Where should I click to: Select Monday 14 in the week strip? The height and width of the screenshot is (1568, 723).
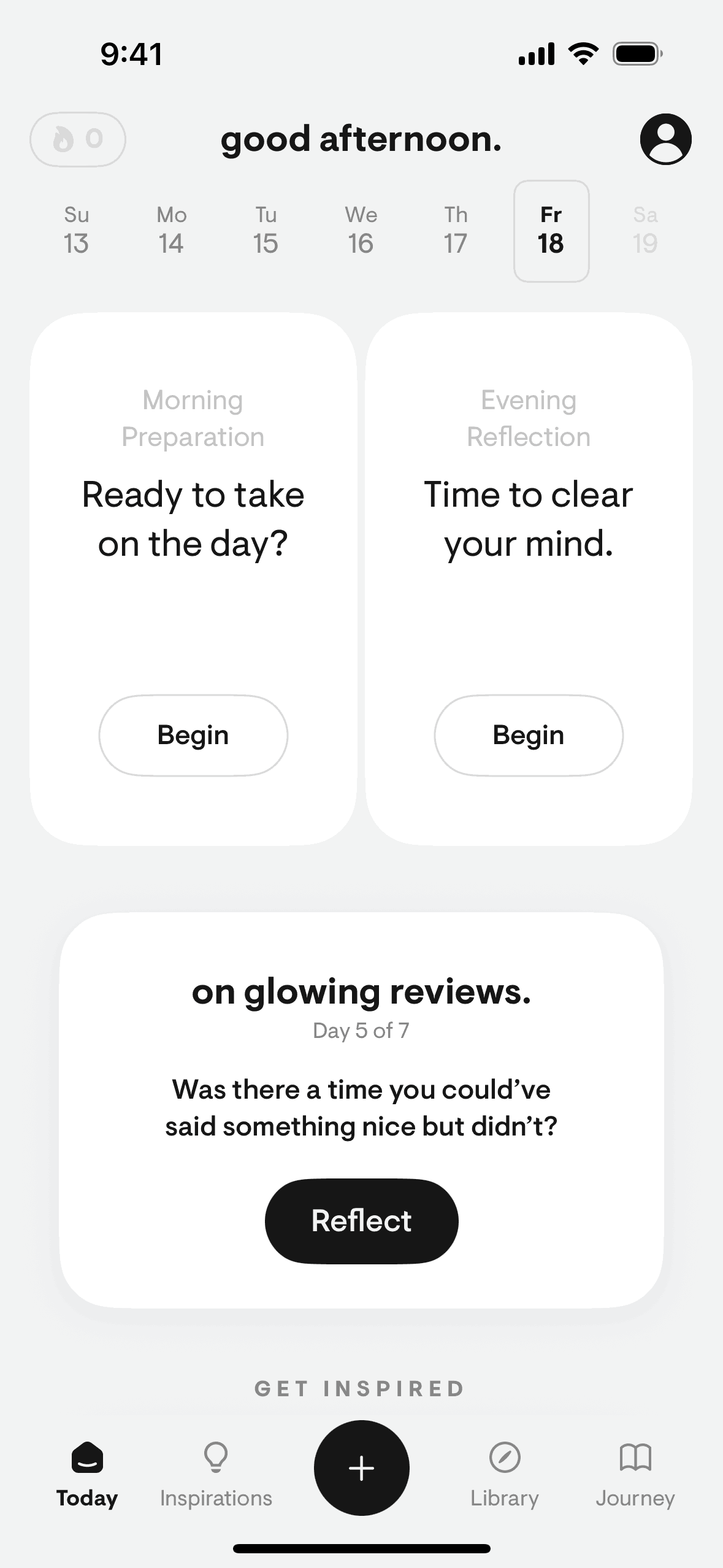coord(171,231)
